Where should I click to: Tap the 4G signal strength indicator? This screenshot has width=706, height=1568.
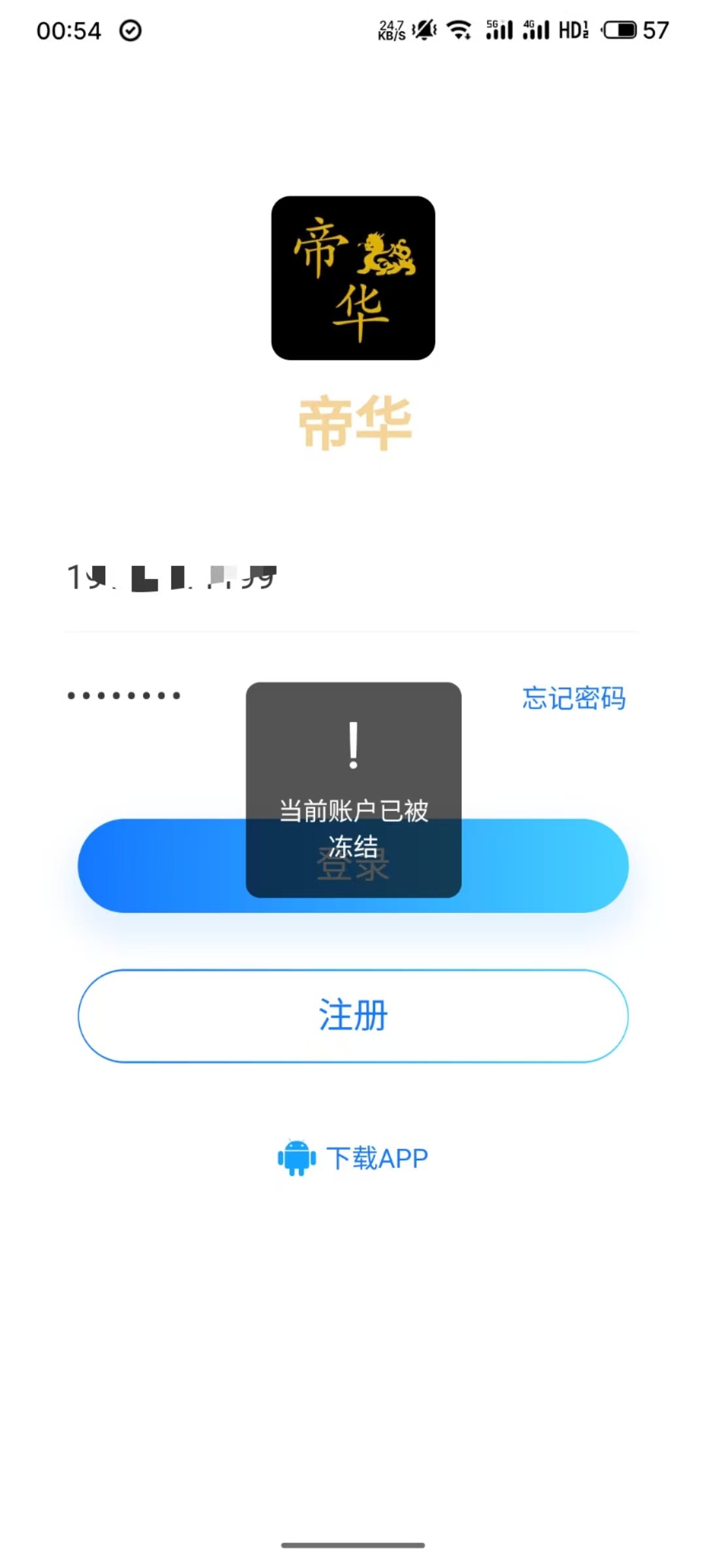pos(536,29)
